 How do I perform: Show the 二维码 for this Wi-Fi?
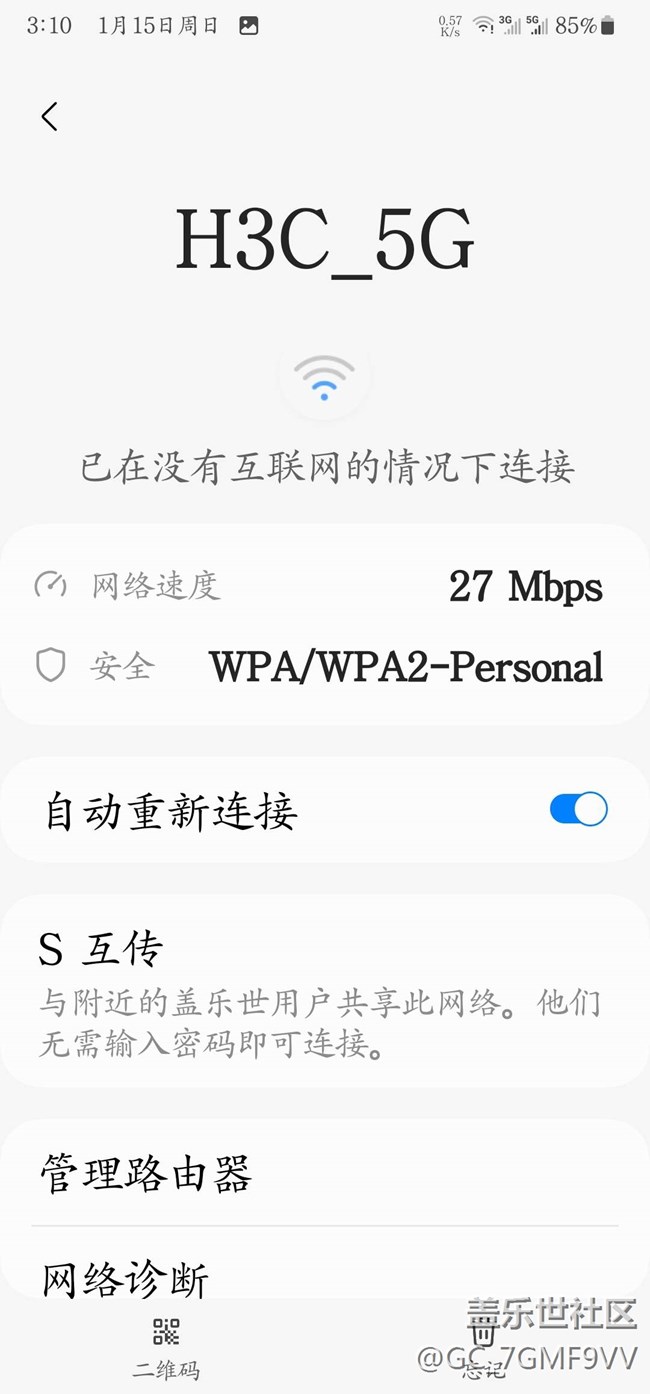[166, 1346]
